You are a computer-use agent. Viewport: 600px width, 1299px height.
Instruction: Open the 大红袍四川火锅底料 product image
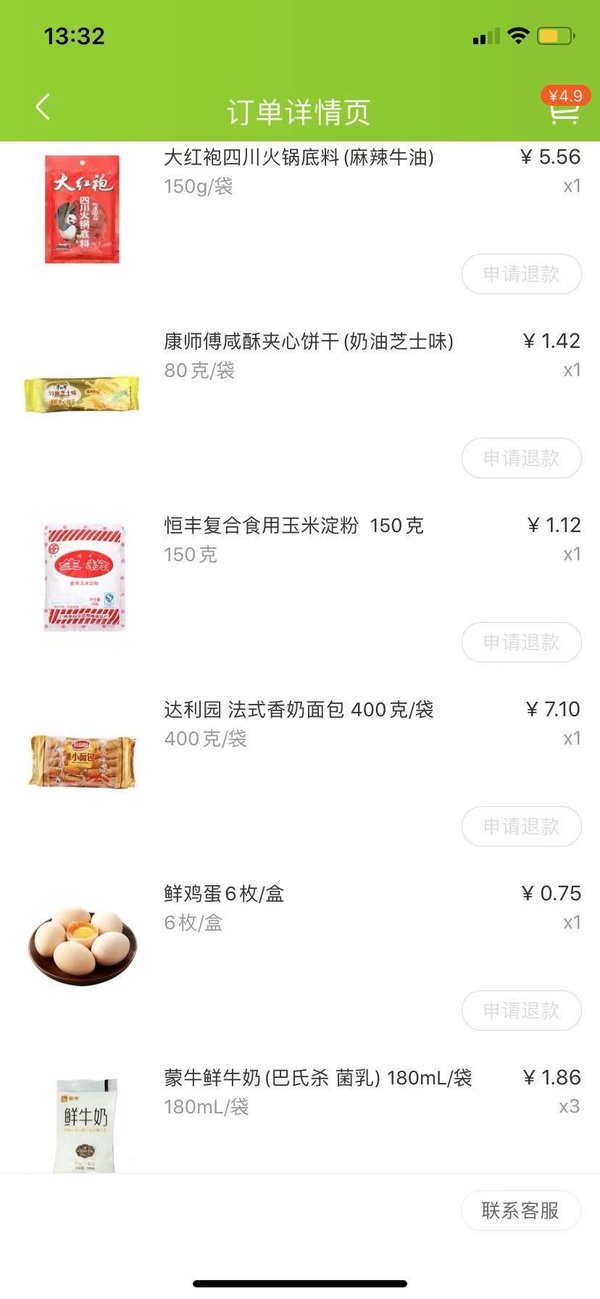pyautogui.click(x=82, y=209)
